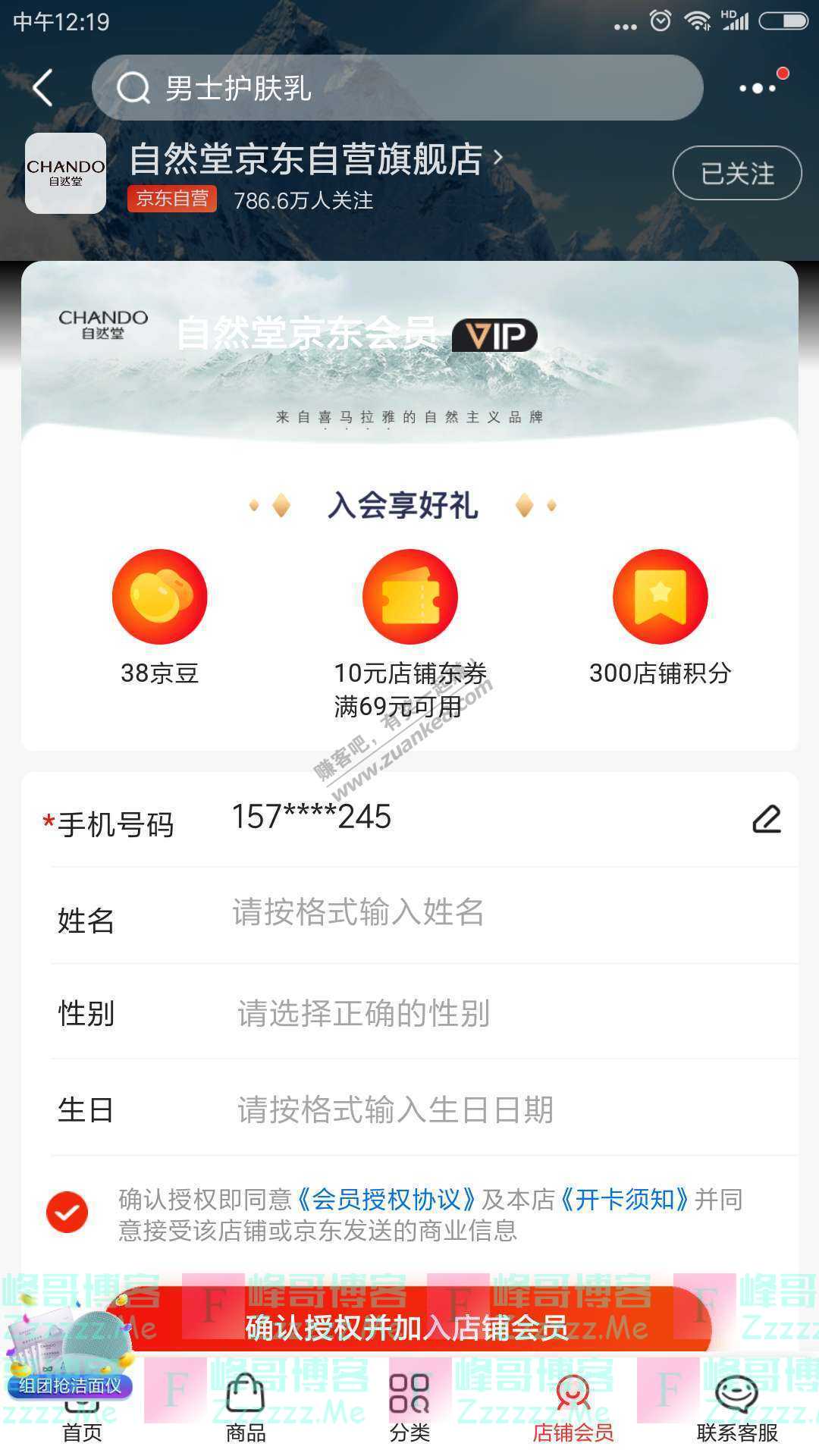Switch to the 首页 tab
Viewport: 819px width, 1456px height.
pos(81,1410)
